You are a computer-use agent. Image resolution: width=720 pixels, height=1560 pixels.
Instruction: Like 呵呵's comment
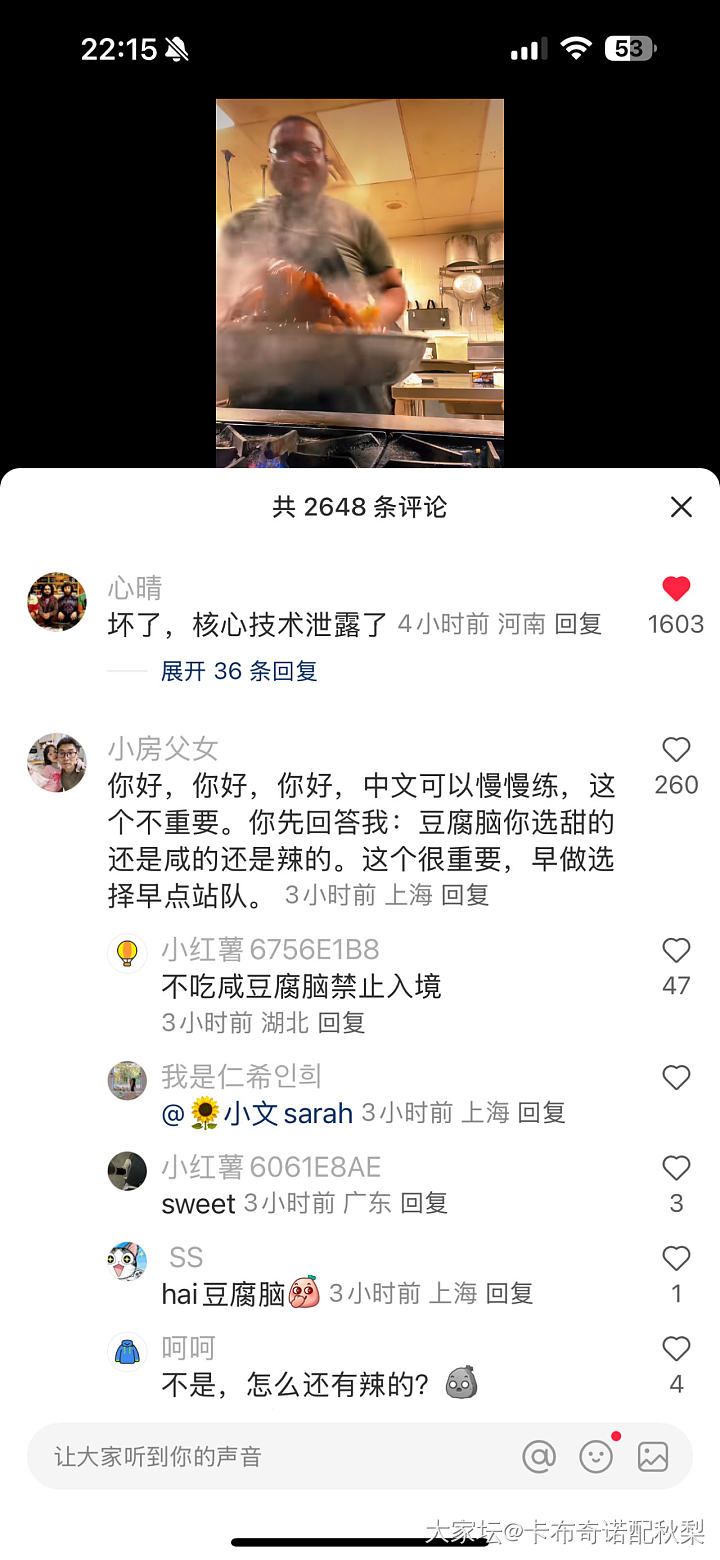click(x=676, y=1349)
